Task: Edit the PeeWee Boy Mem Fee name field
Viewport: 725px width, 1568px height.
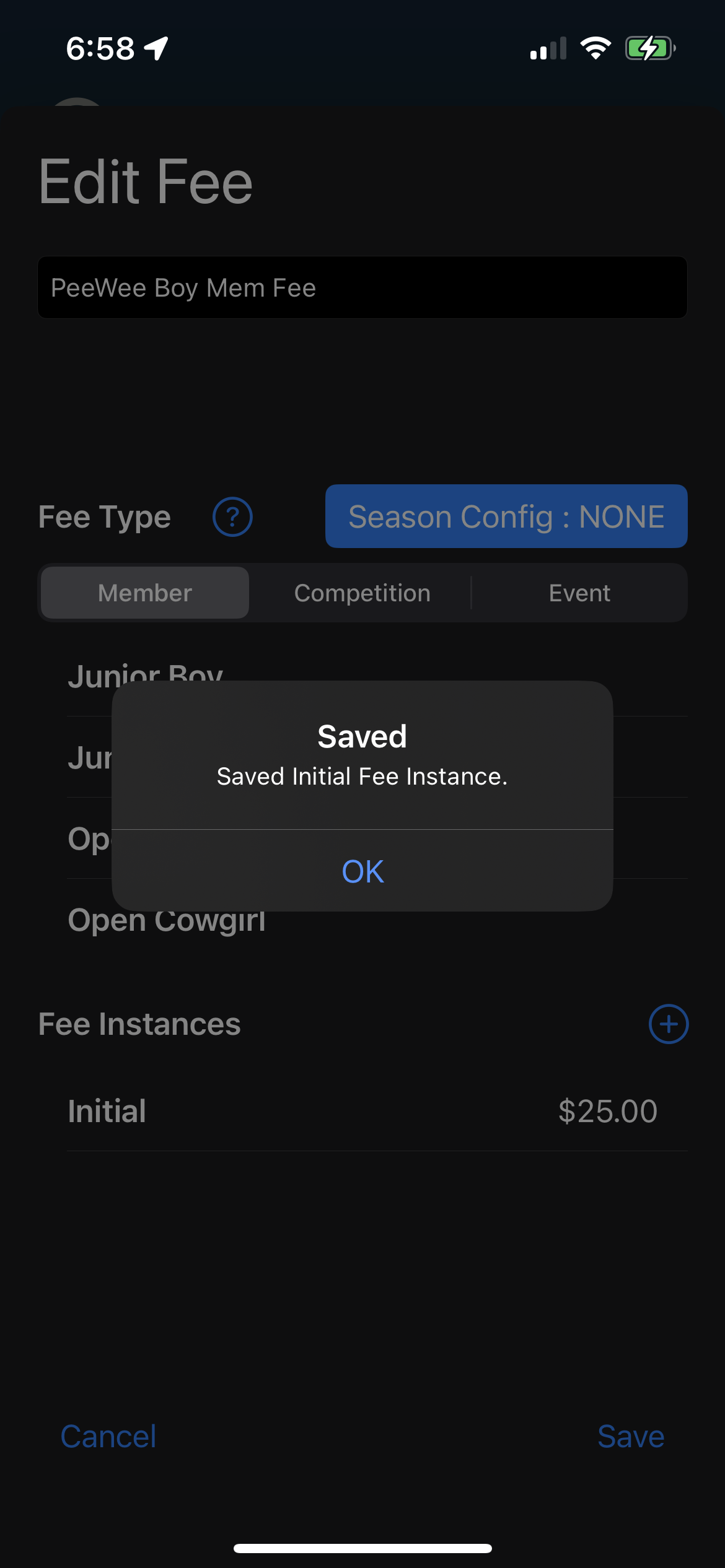Action: click(x=362, y=287)
